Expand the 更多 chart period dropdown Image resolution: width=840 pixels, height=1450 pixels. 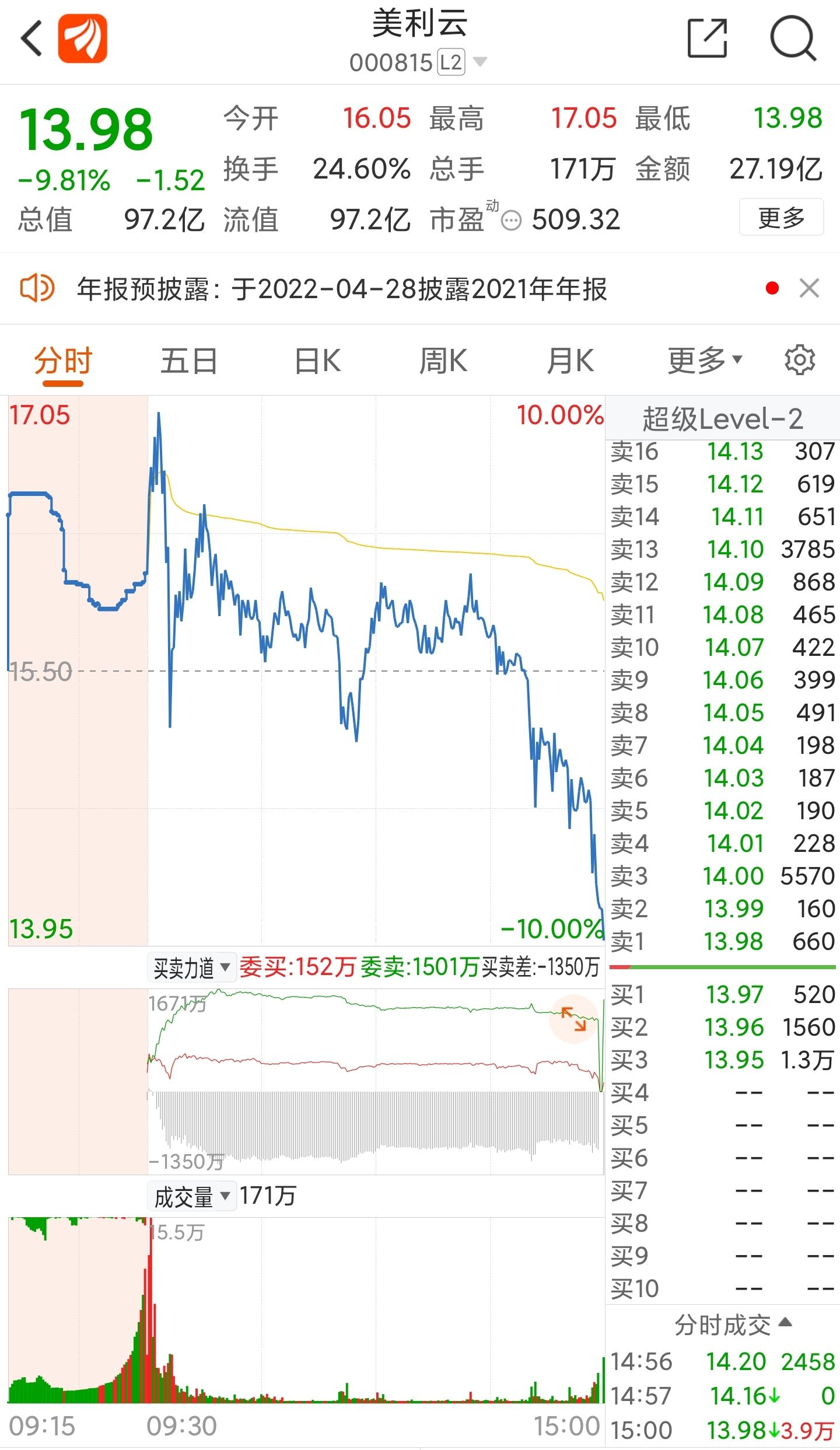click(x=705, y=361)
